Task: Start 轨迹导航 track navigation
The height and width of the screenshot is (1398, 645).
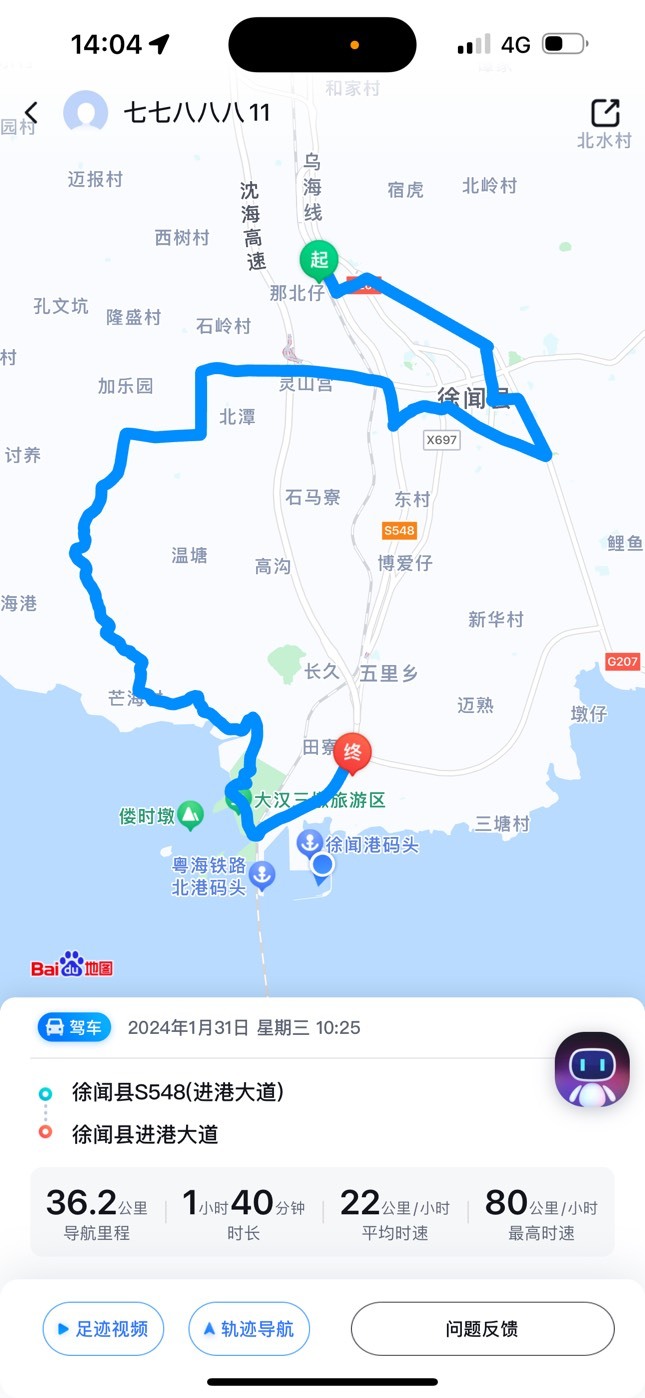Action: [x=249, y=1329]
